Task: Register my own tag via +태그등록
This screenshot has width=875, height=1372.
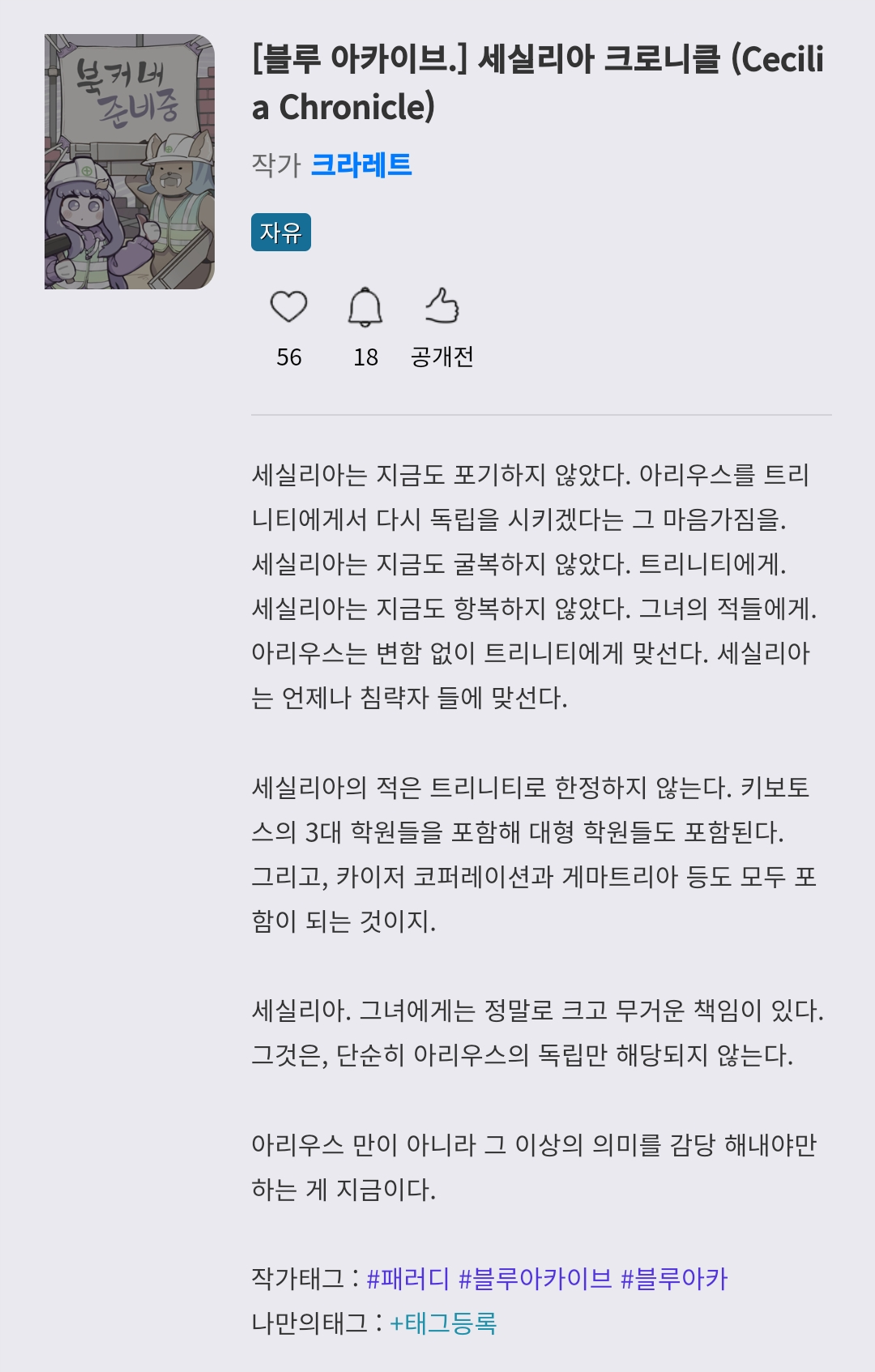Action: [x=443, y=1323]
